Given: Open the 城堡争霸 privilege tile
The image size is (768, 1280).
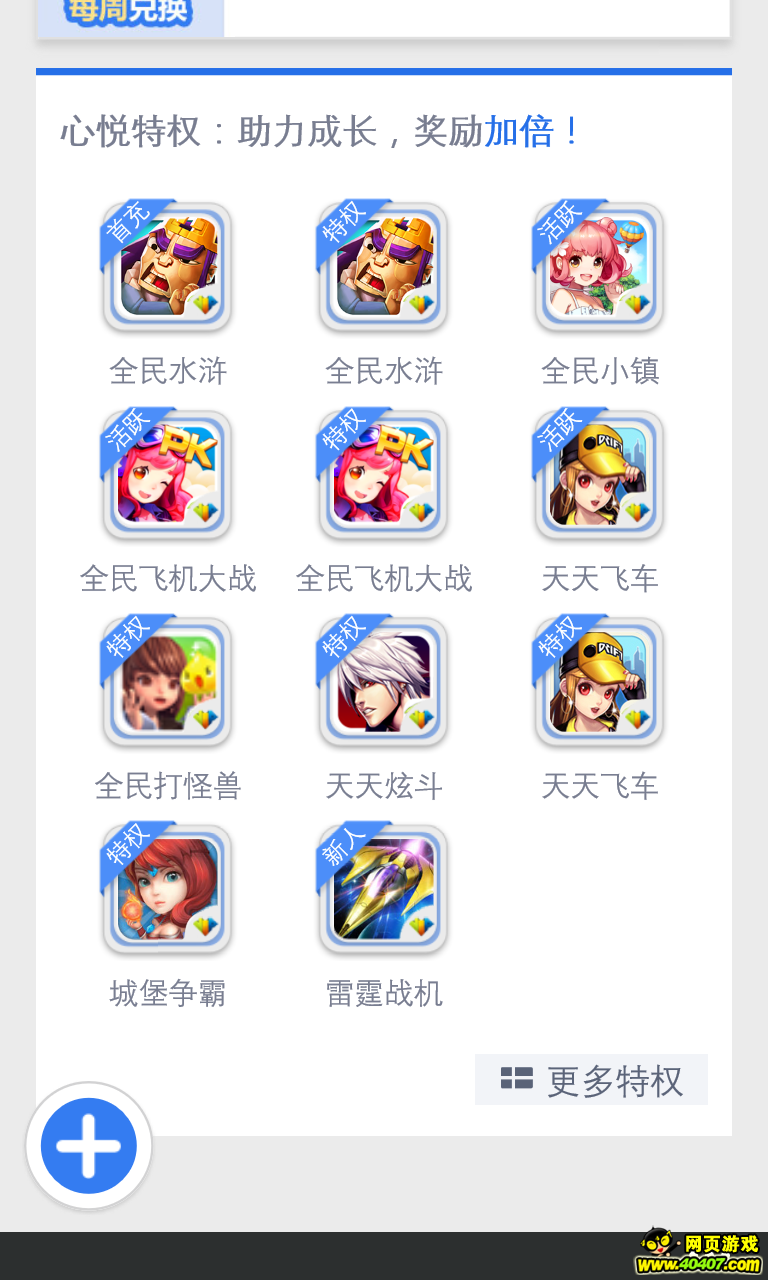Looking at the screenshot, I should point(168,891).
